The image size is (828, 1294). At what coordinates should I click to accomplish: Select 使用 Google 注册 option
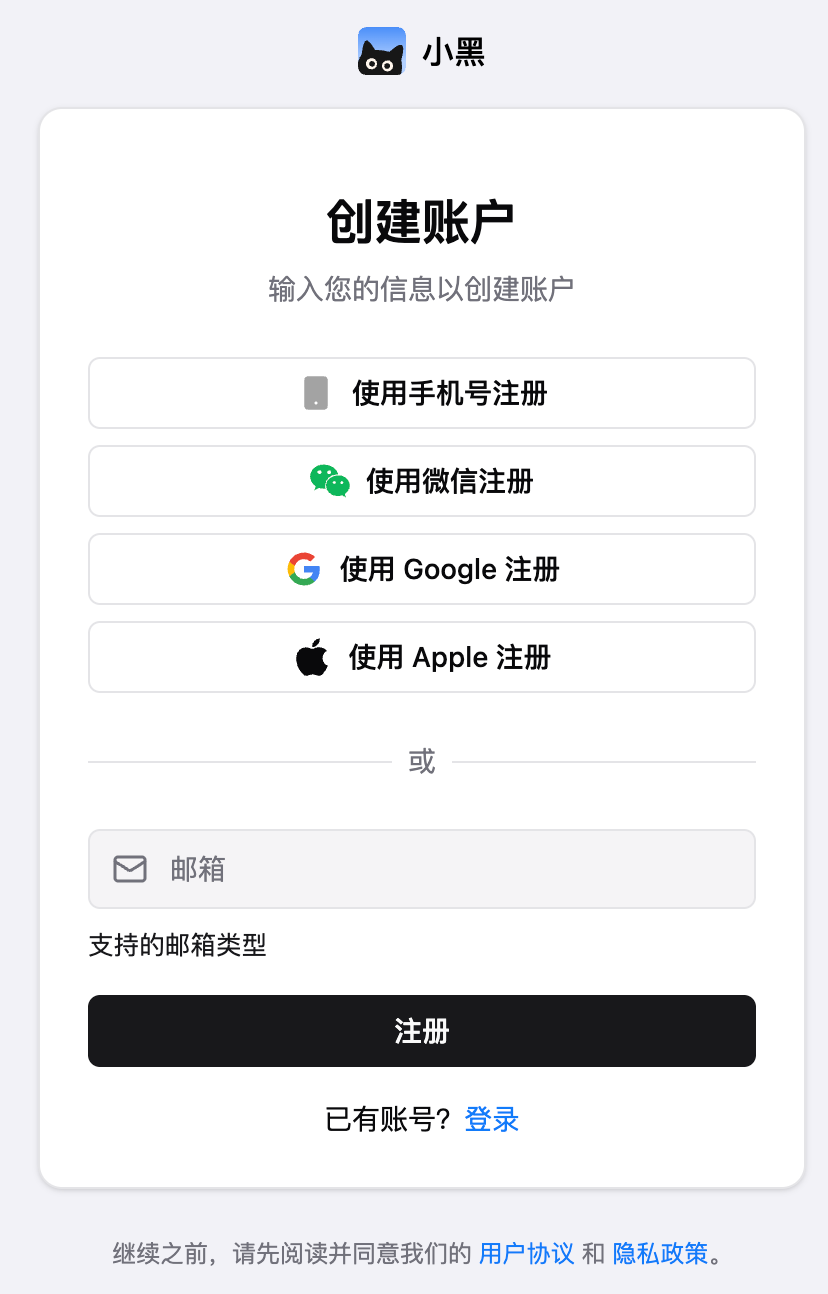(421, 569)
